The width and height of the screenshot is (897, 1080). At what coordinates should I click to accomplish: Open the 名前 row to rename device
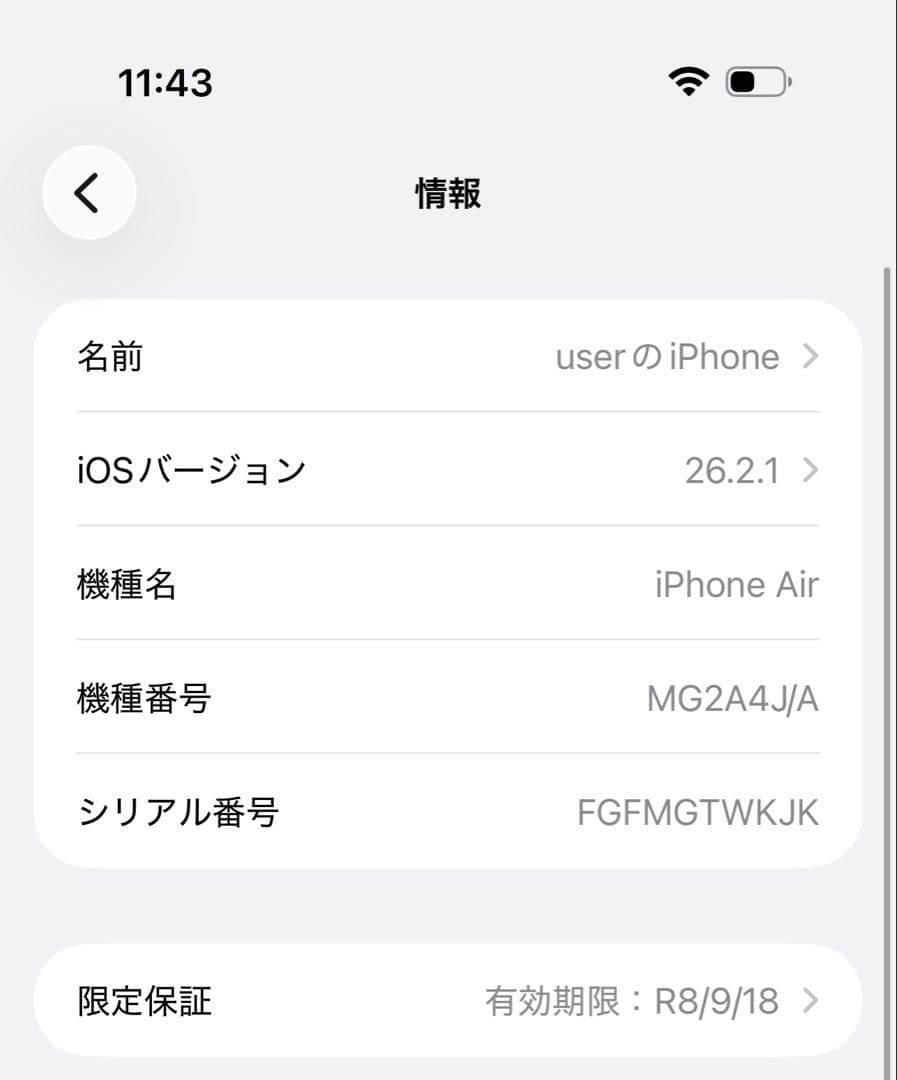pyautogui.click(x=447, y=356)
